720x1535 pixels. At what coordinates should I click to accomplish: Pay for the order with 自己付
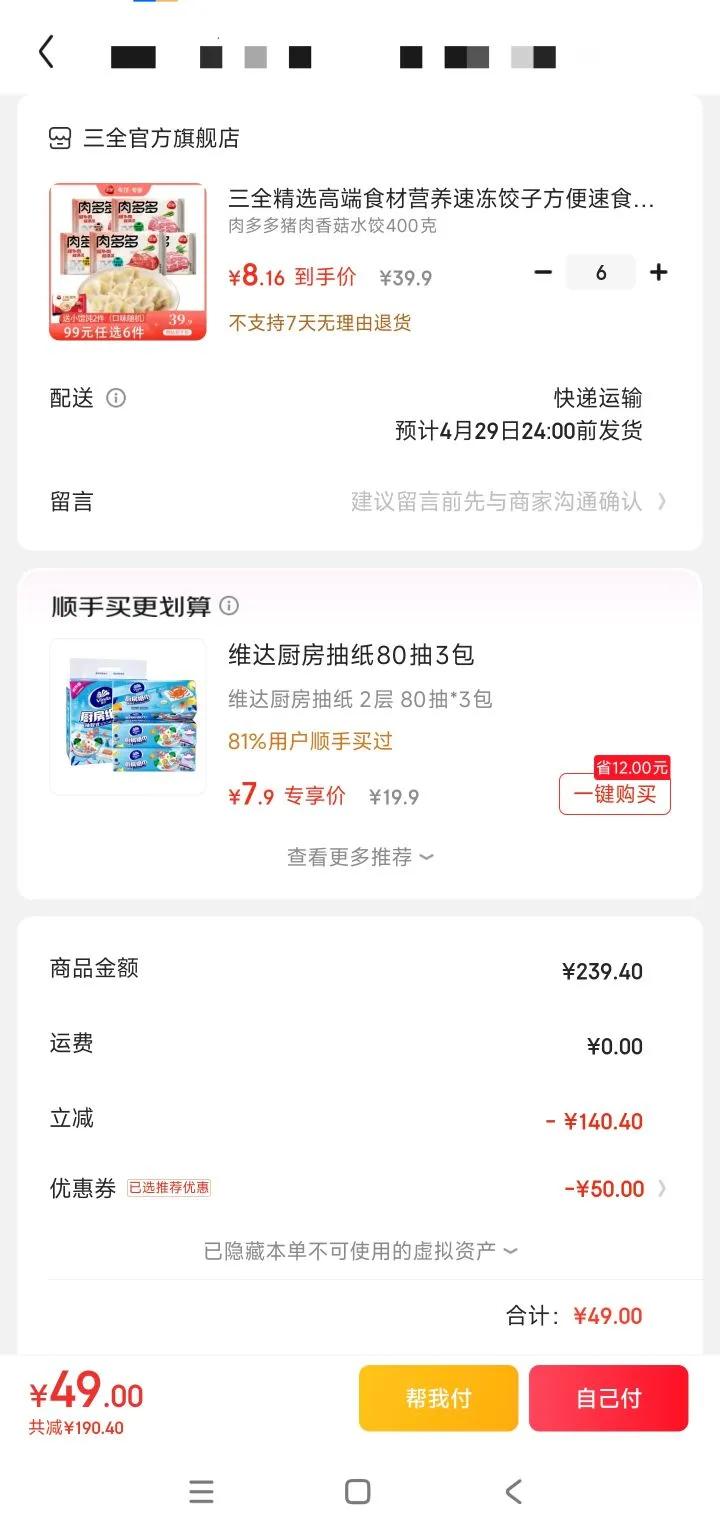[608, 1398]
